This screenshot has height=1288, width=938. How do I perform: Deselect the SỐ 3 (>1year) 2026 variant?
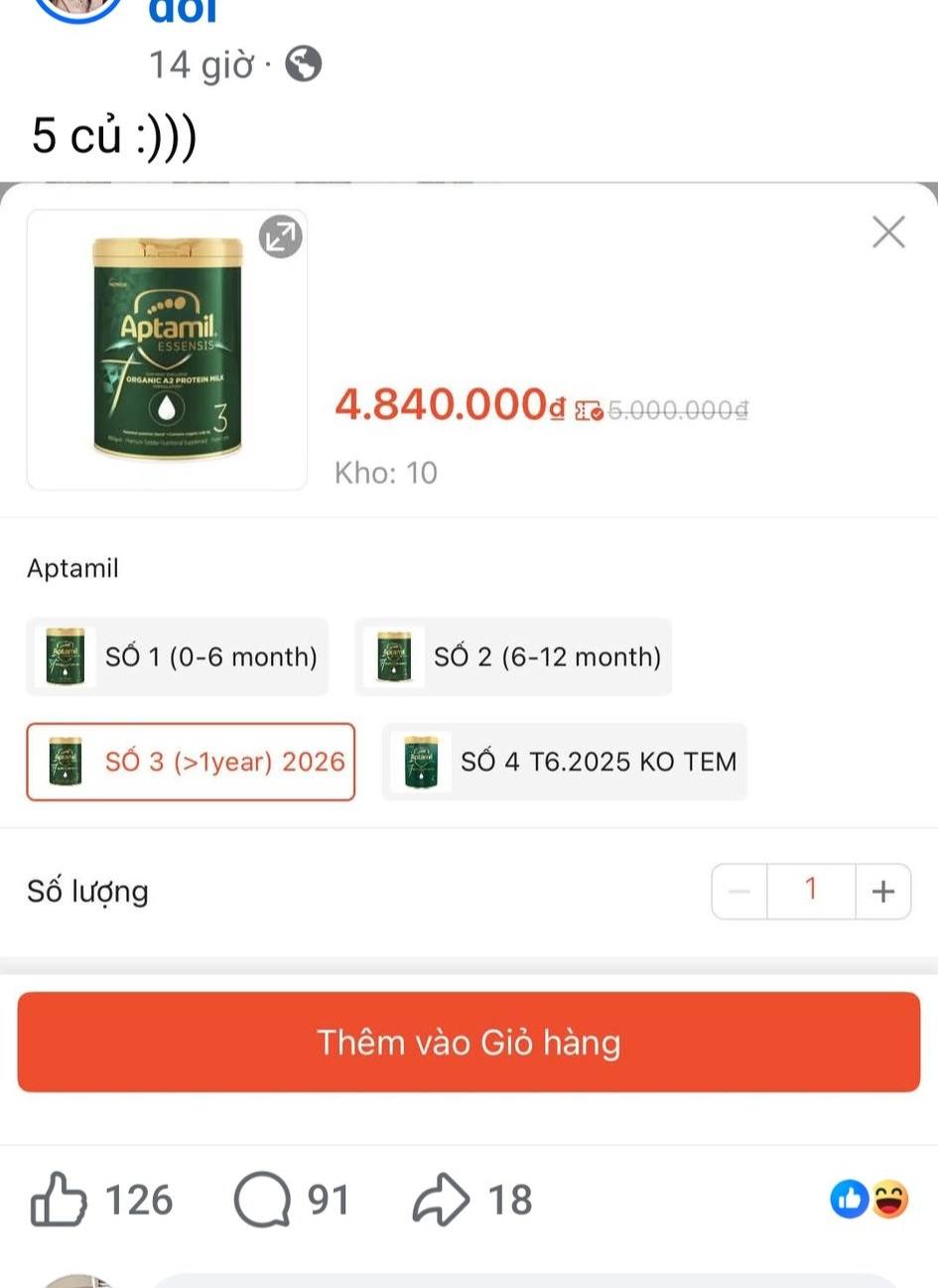coord(190,762)
